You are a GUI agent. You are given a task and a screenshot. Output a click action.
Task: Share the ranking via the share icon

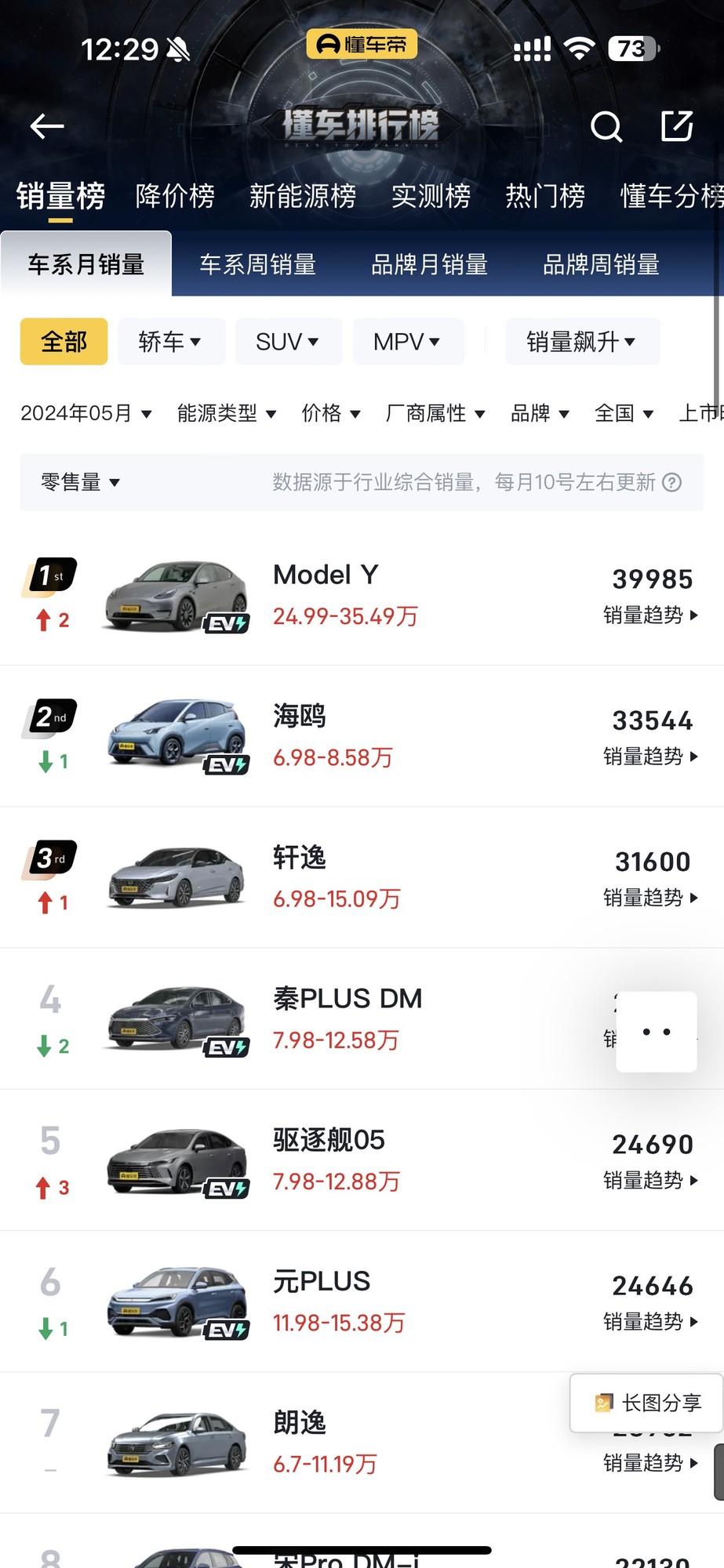tap(677, 125)
